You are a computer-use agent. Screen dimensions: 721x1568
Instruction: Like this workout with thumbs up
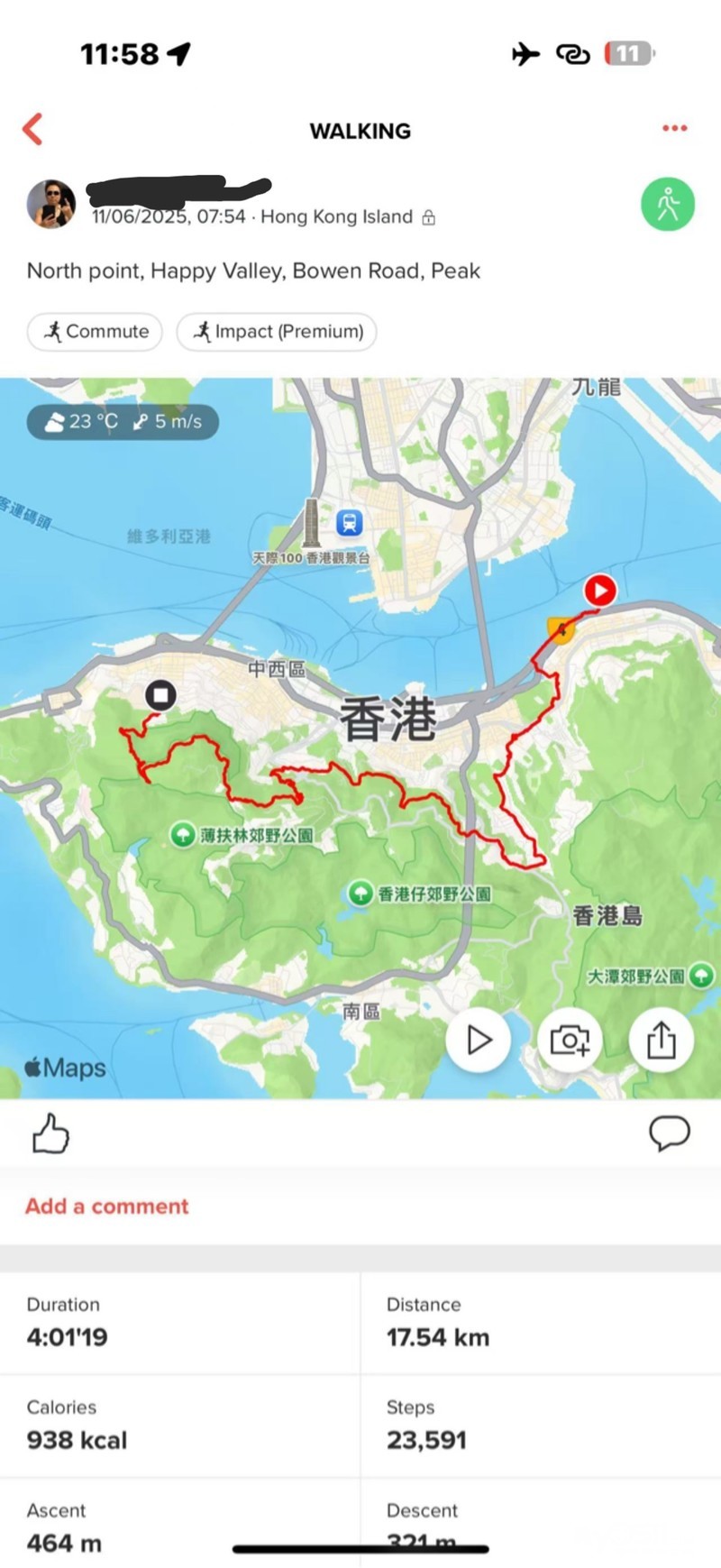coord(50,1133)
